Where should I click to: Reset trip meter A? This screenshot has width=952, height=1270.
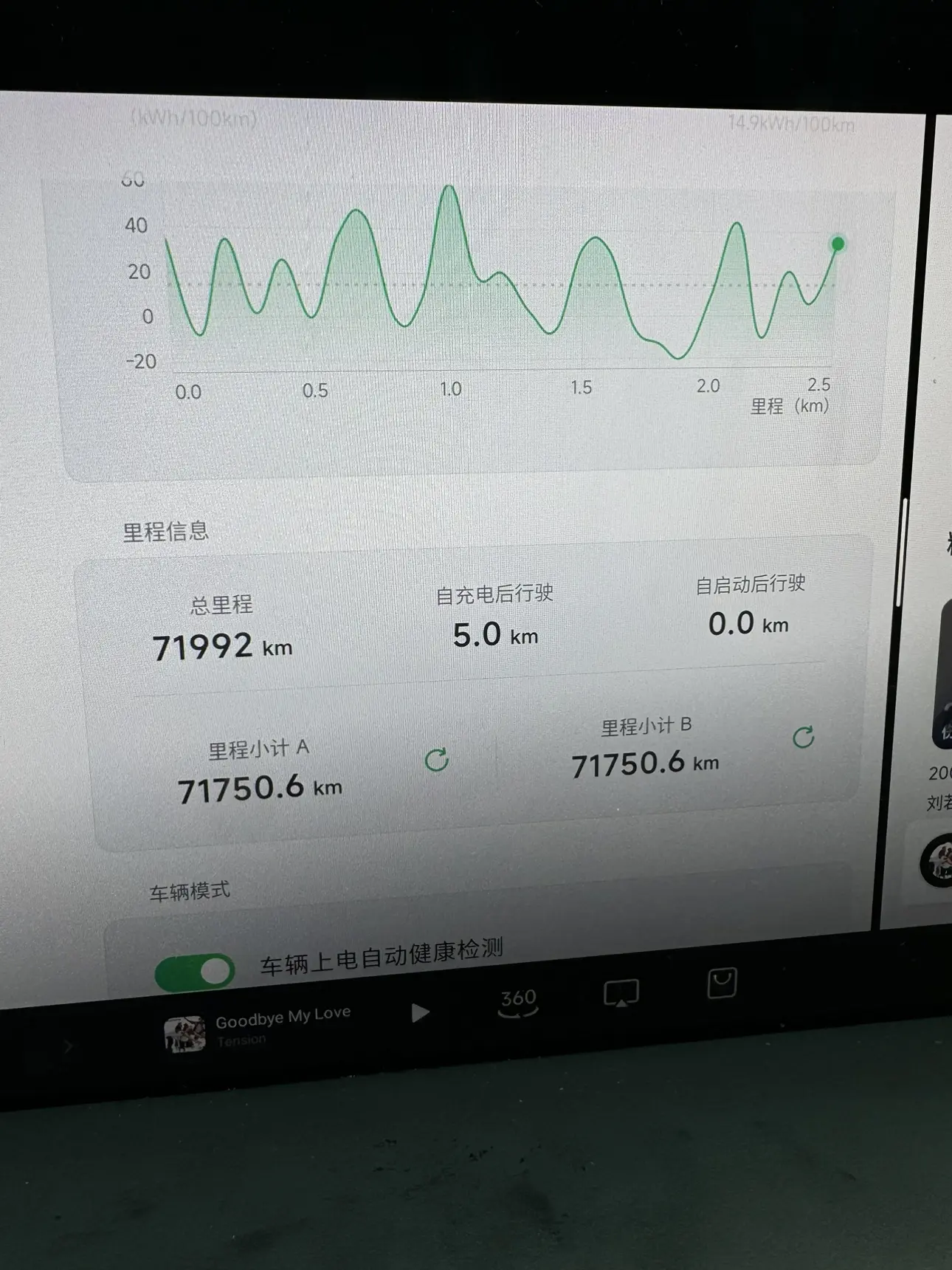(x=437, y=759)
